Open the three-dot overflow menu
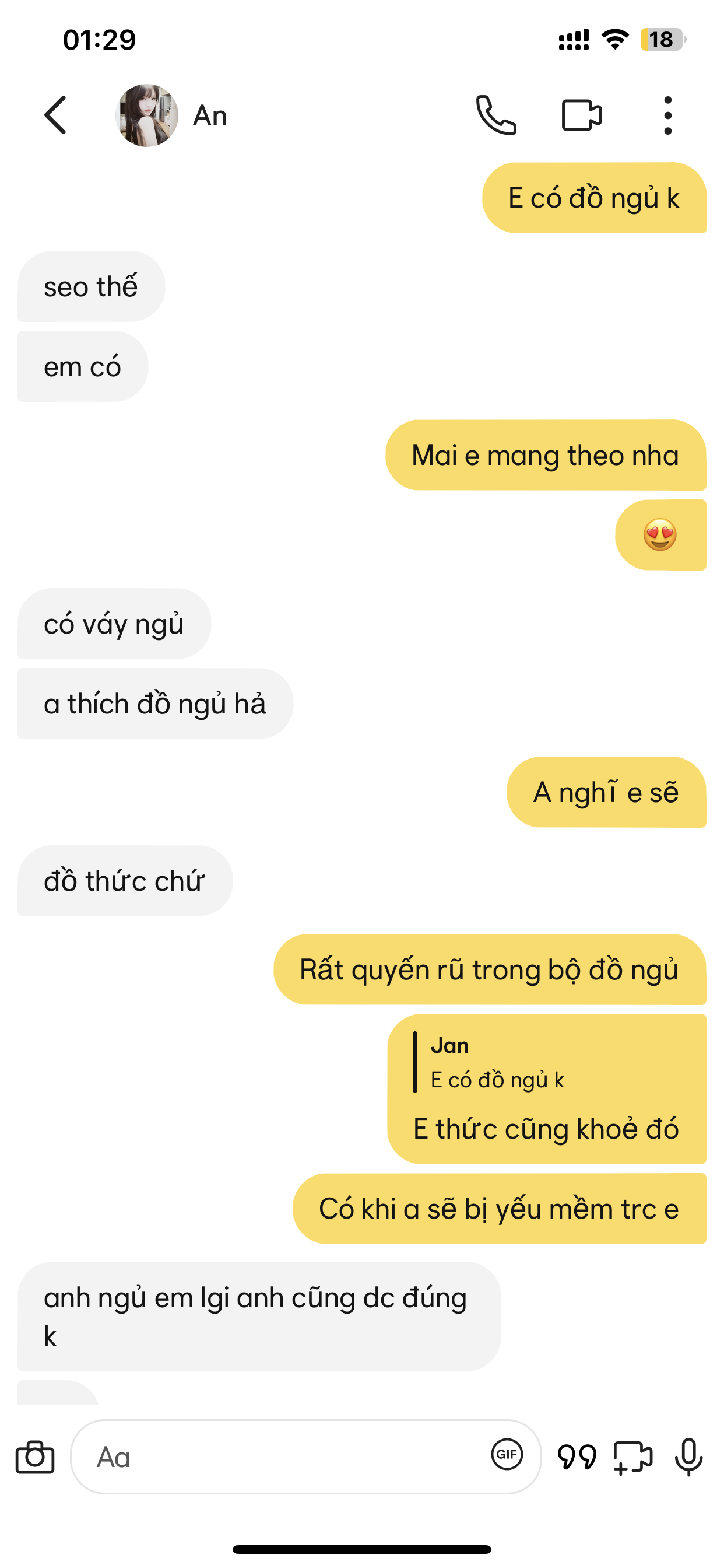 coord(667,115)
